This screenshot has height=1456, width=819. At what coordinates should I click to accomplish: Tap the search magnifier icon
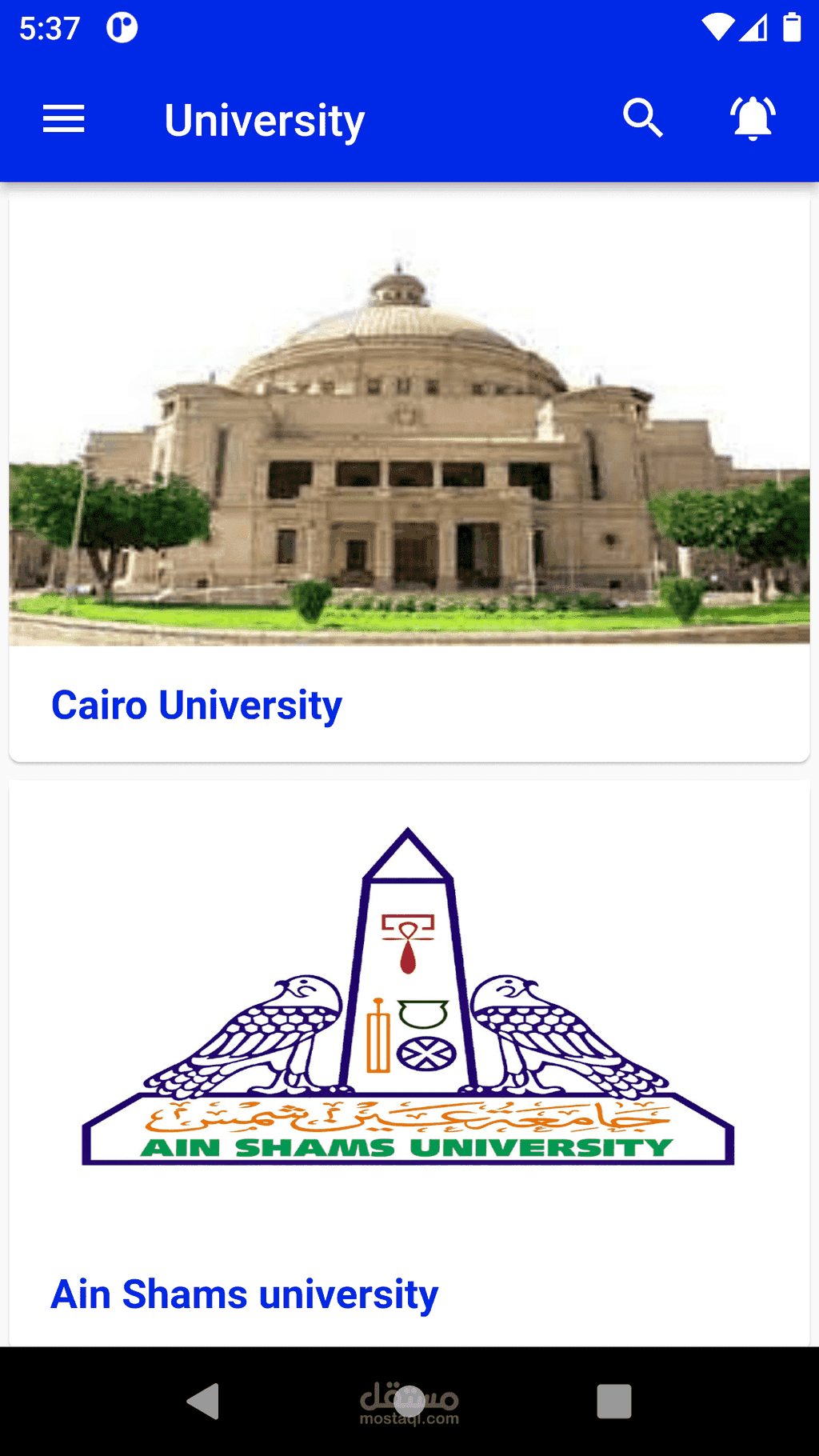(643, 118)
